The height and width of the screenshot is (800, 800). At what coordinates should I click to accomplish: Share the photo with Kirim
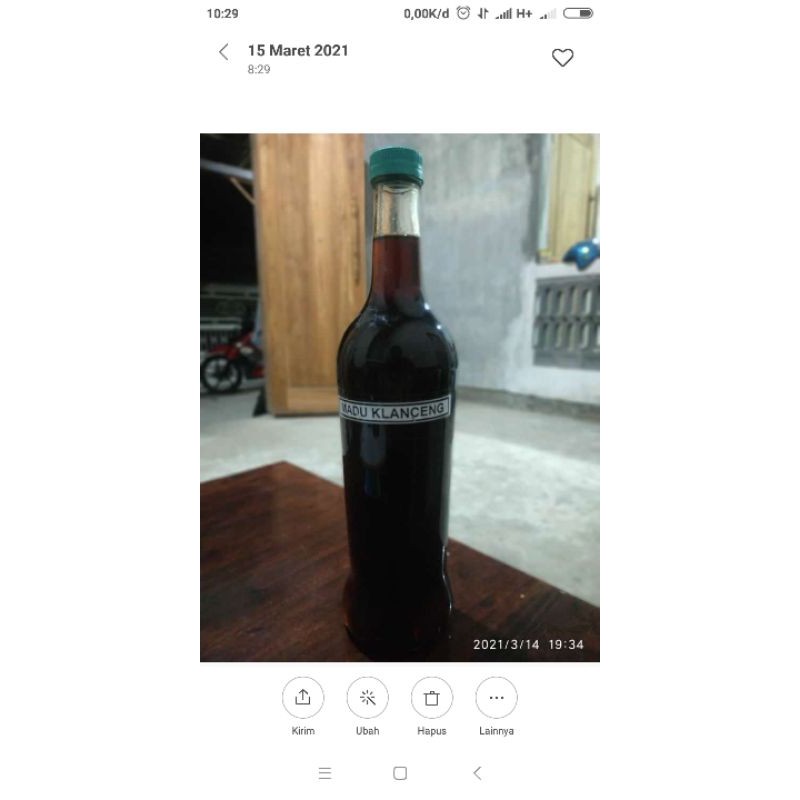click(x=303, y=698)
